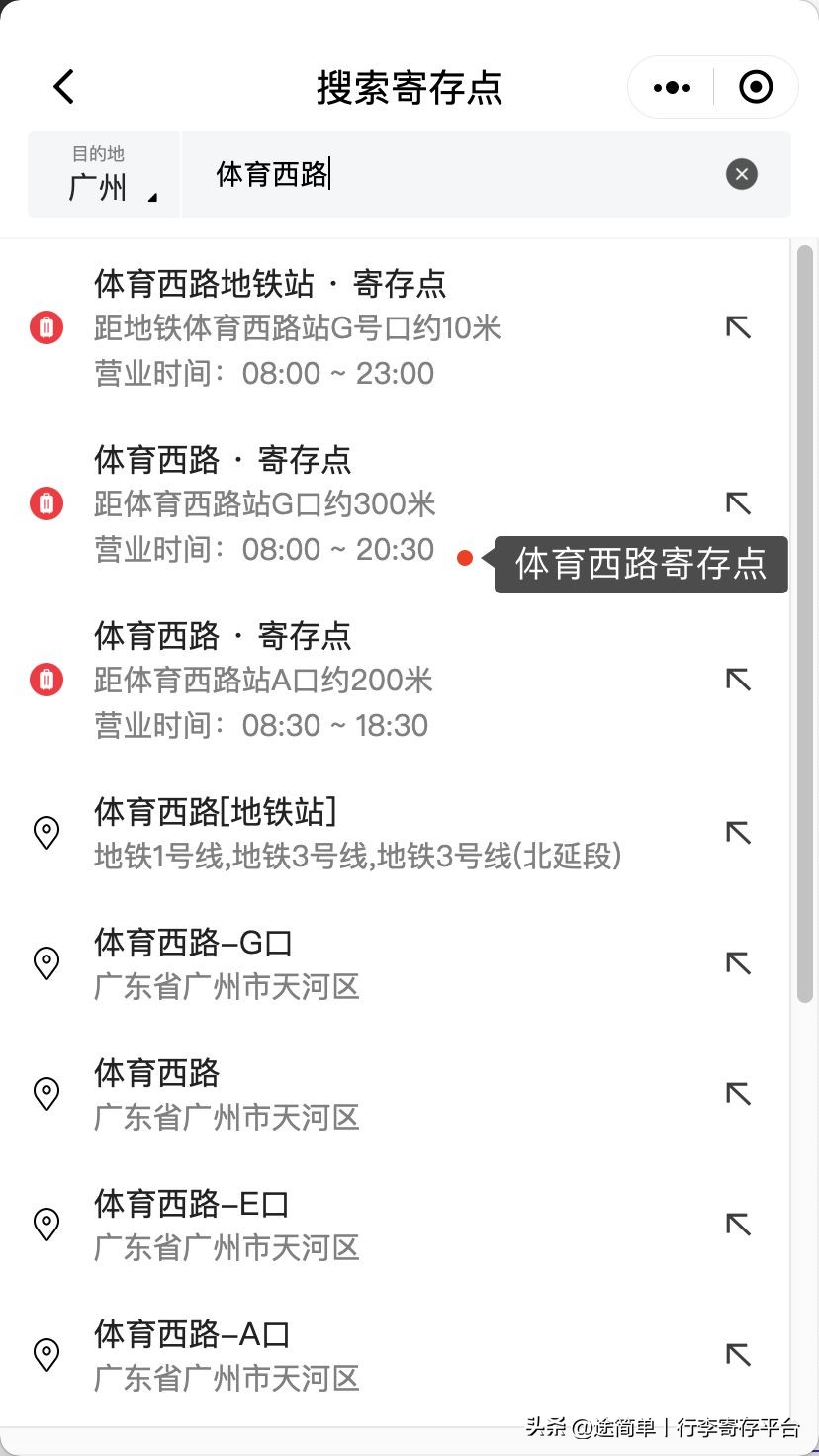This screenshot has height=1456, width=819.
Task: Click the red dot marker beside the tooltip
Action: 465,558
